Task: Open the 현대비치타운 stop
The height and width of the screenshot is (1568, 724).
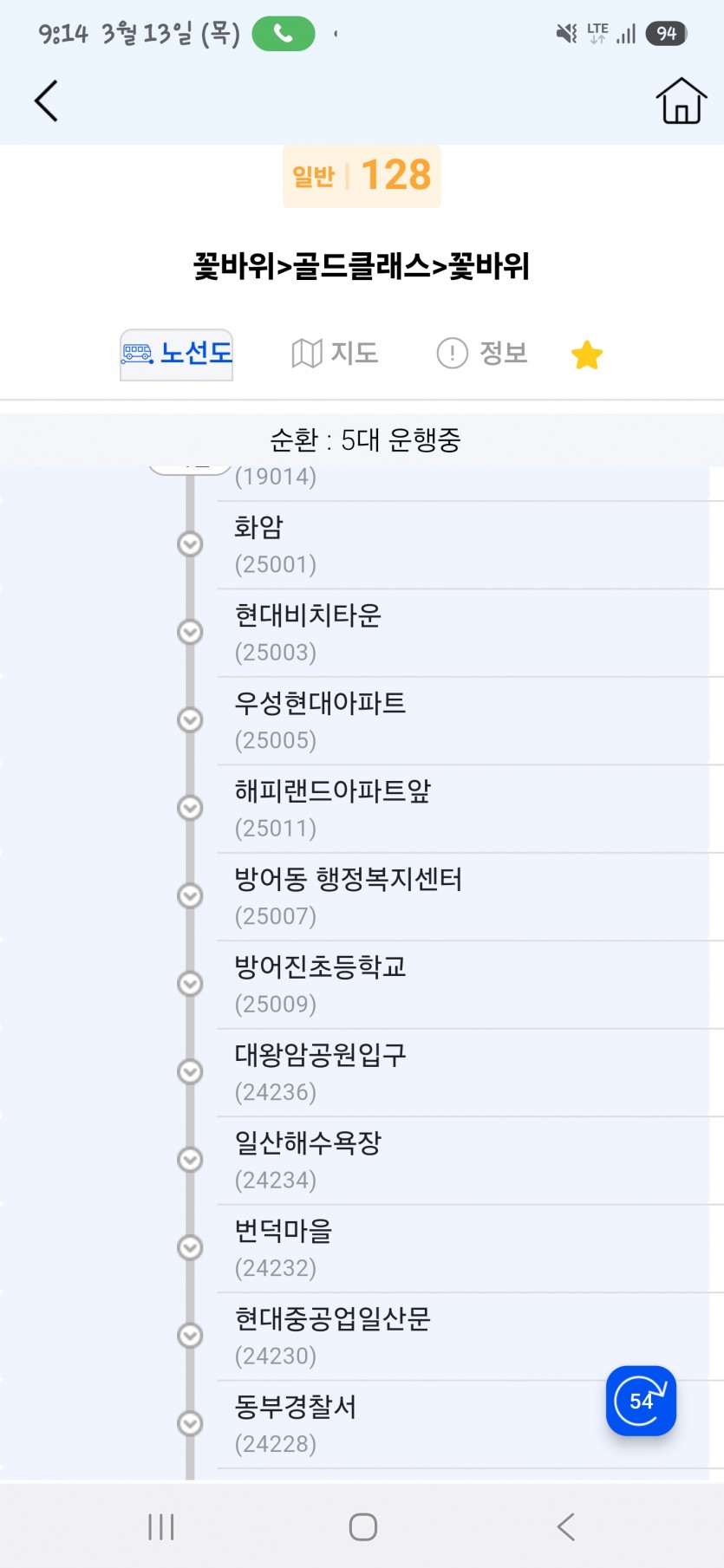Action: click(x=470, y=634)
